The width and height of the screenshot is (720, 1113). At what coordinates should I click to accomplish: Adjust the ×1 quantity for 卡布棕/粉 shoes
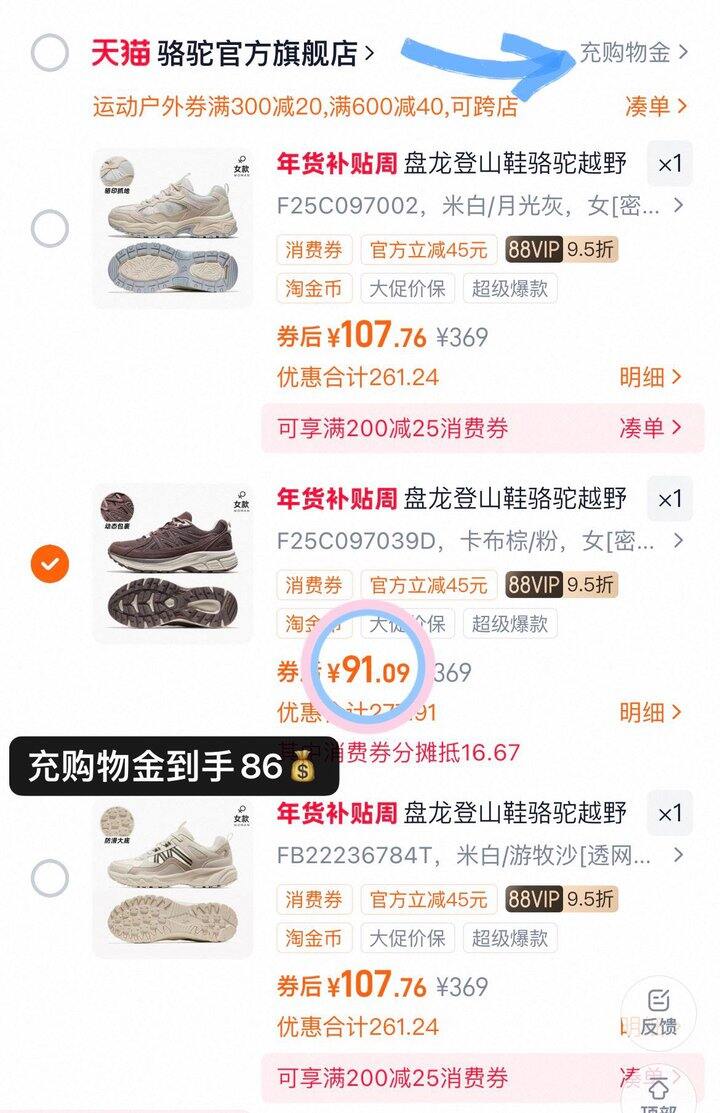(669, 499)
